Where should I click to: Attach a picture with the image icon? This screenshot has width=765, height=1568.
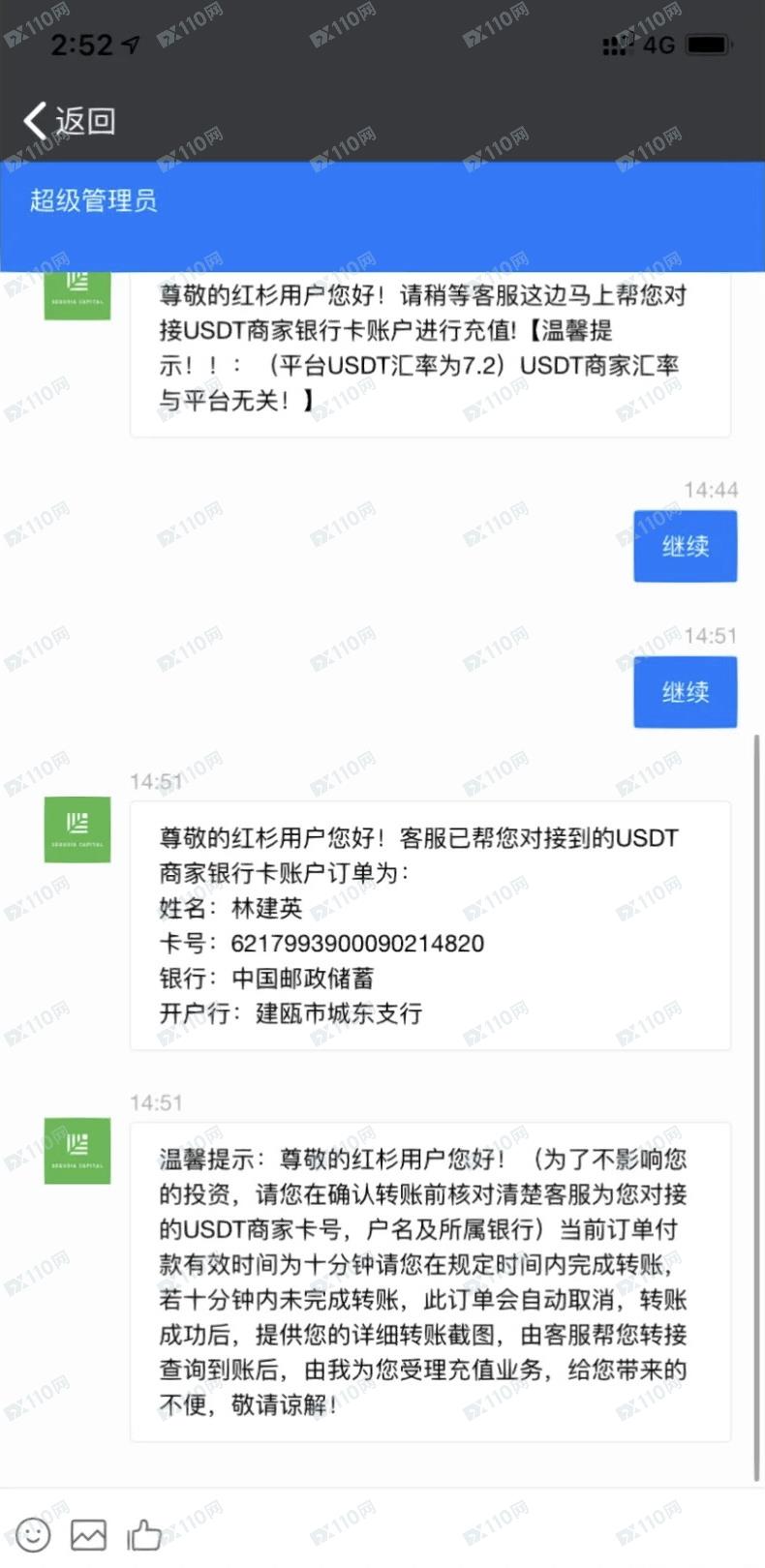88,1535
